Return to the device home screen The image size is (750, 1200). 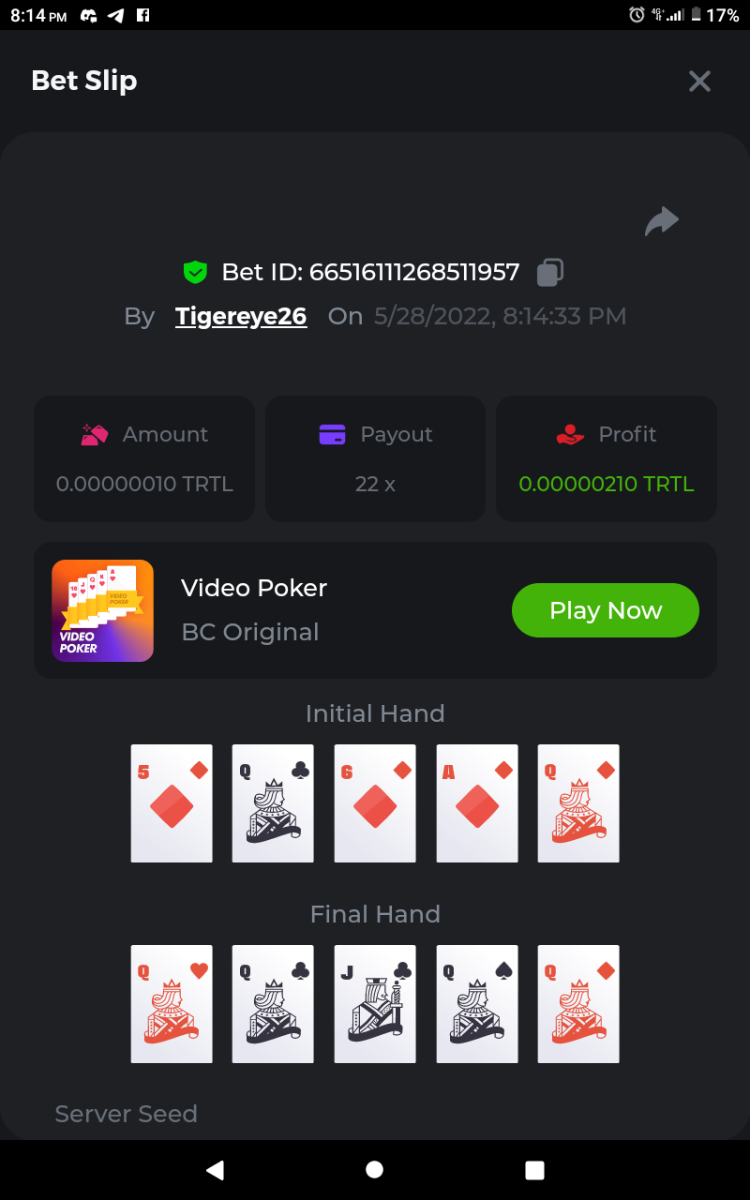pyautogui.click(x=375, y=1170)
